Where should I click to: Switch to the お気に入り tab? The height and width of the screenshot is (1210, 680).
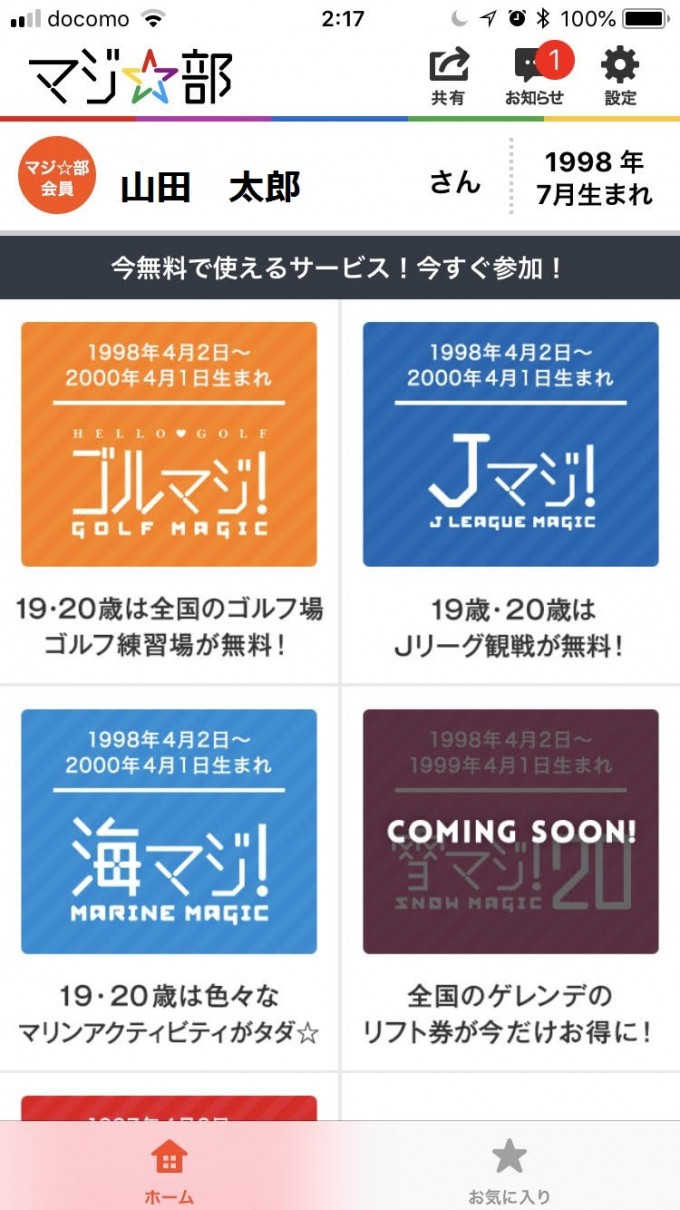[x=509, y=1170]
